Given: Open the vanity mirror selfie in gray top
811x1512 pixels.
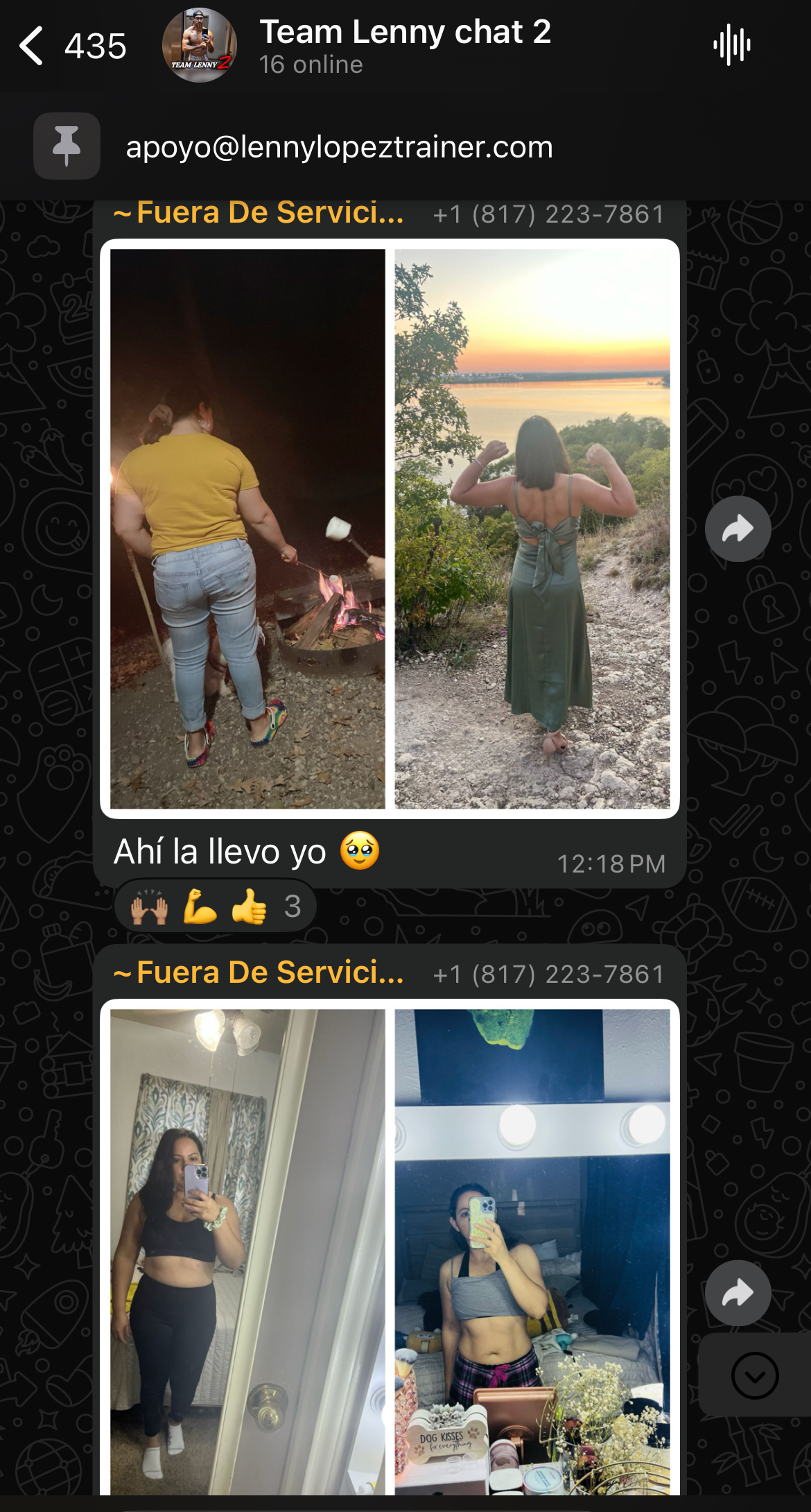Looking at the screenshot, I should point(532,1248).
